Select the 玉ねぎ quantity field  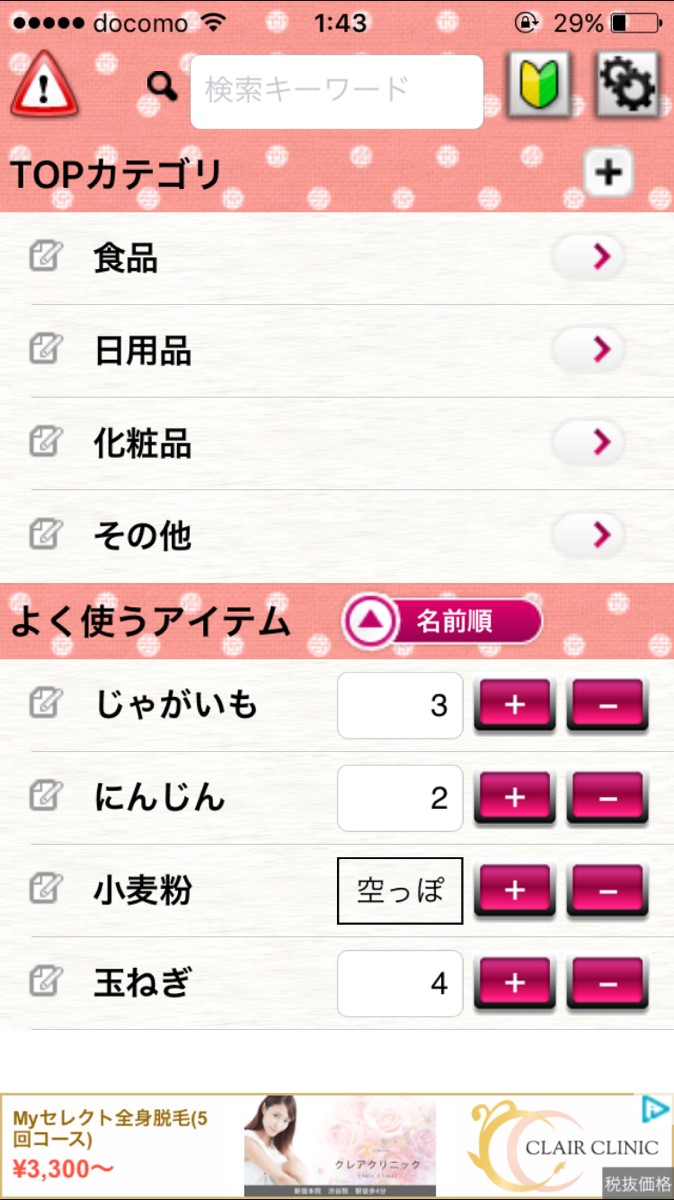(400, 983)
